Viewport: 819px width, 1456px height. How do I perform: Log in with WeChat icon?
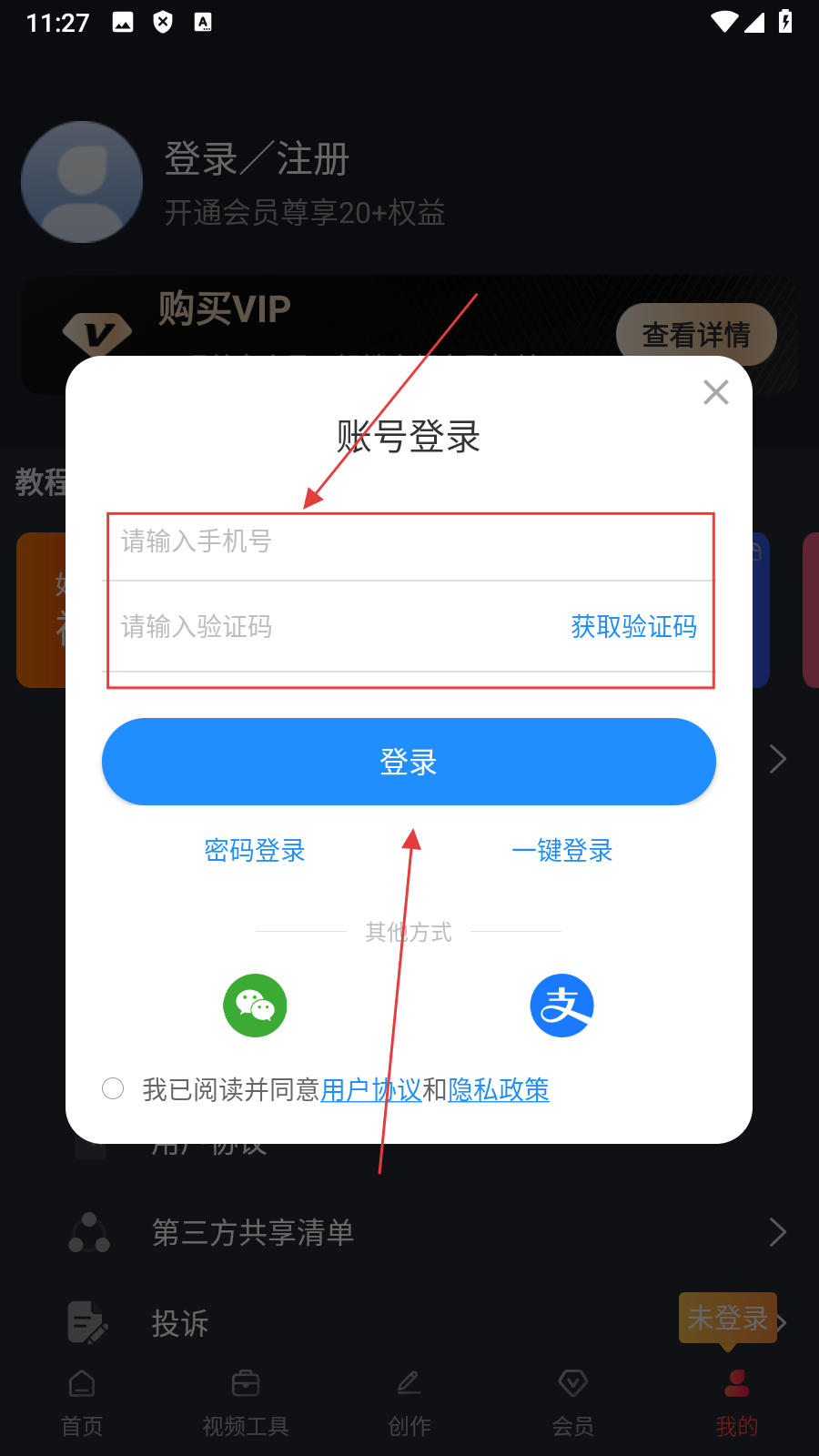(256, 1006)
